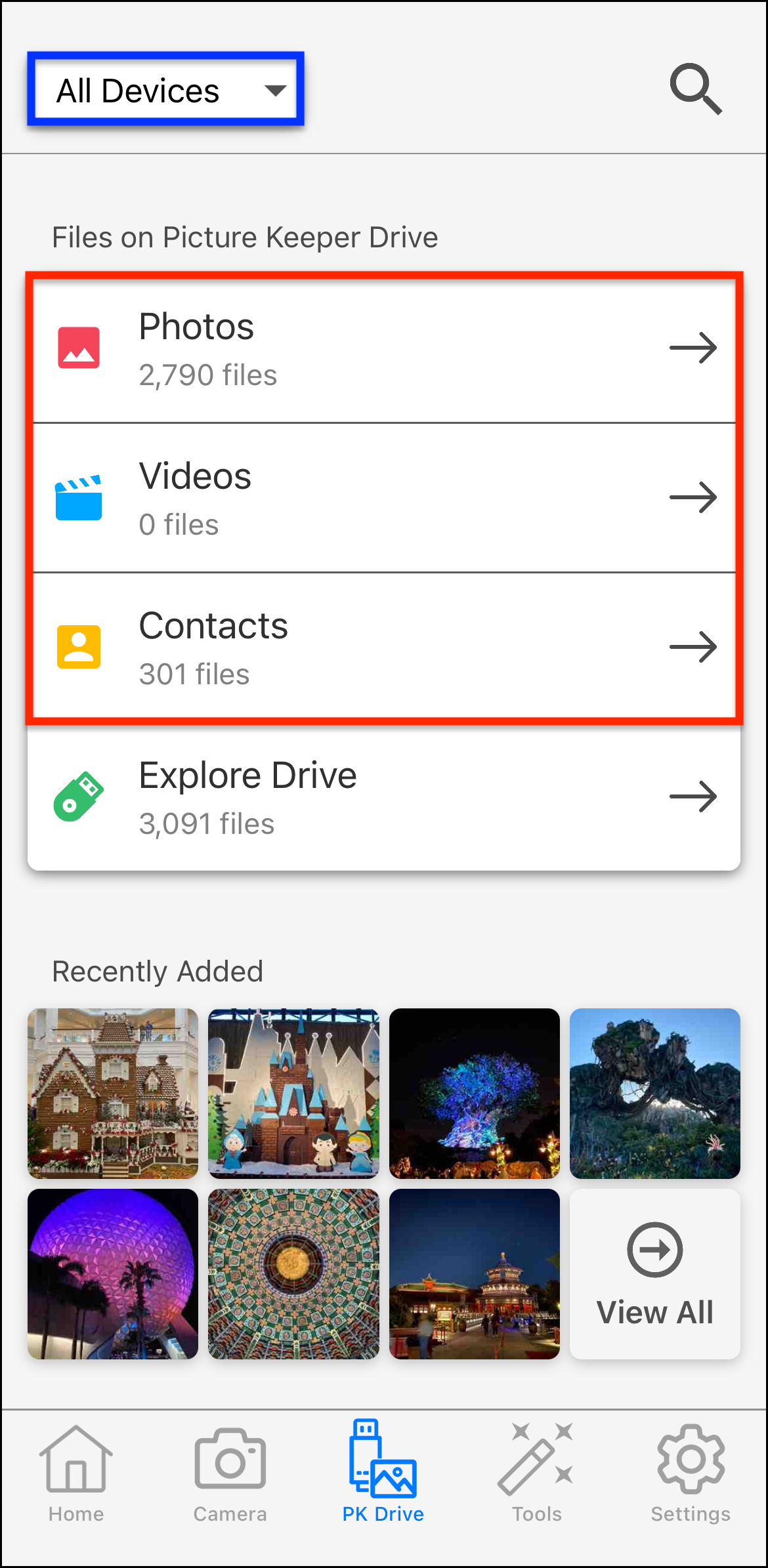Viewport: 768px width, 1568px height.
Task: Open the Settings tab
Action: coord(691,1474)
